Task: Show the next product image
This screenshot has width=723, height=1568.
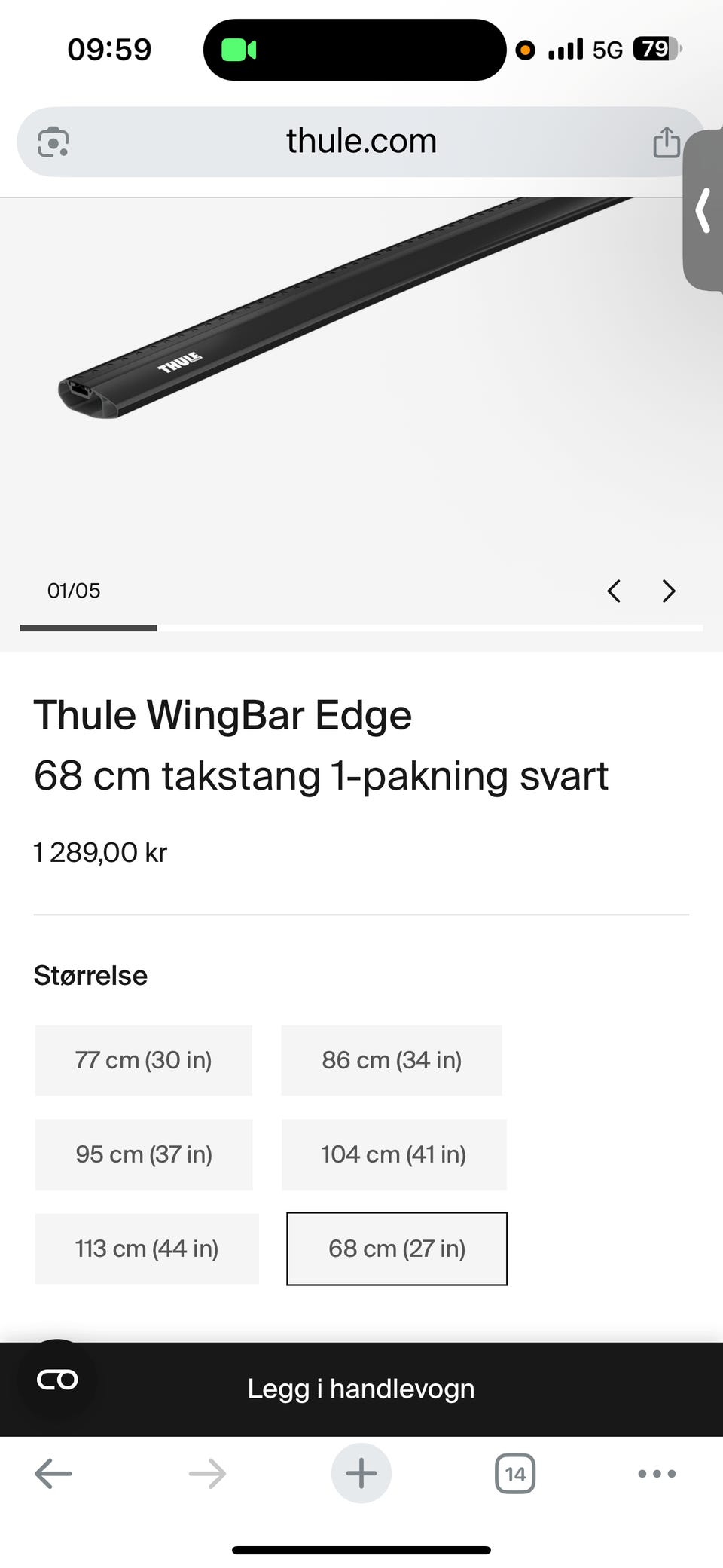Action: click(x=668, y=591)
